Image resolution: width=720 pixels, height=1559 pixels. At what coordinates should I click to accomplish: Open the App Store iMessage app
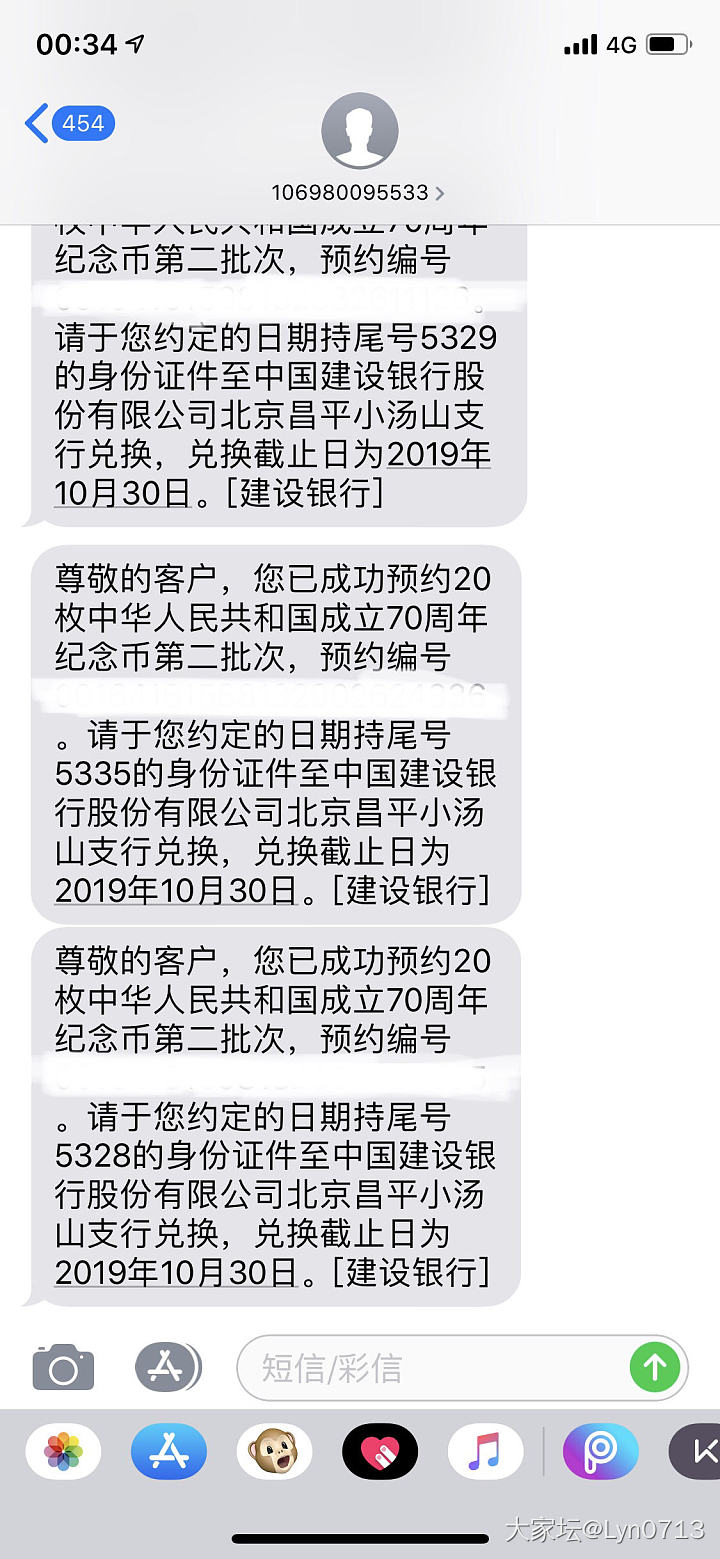[169, 1451]
